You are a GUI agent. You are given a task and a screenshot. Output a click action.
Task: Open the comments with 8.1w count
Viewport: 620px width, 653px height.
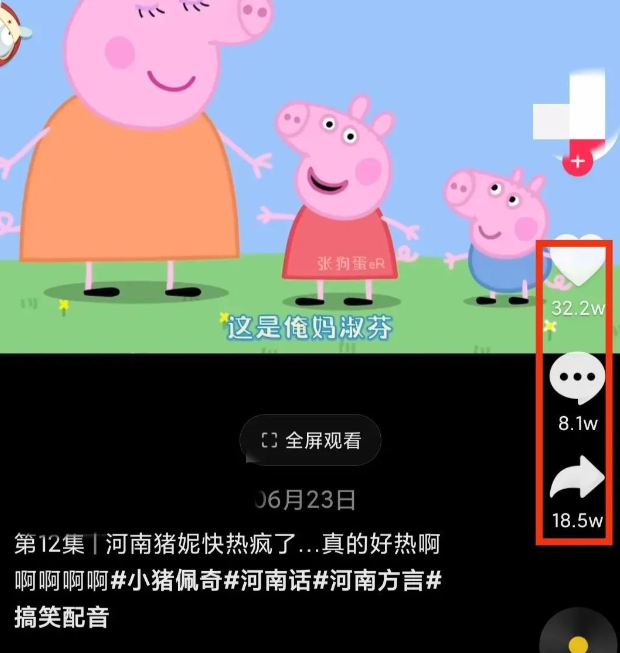coord(577,382)
